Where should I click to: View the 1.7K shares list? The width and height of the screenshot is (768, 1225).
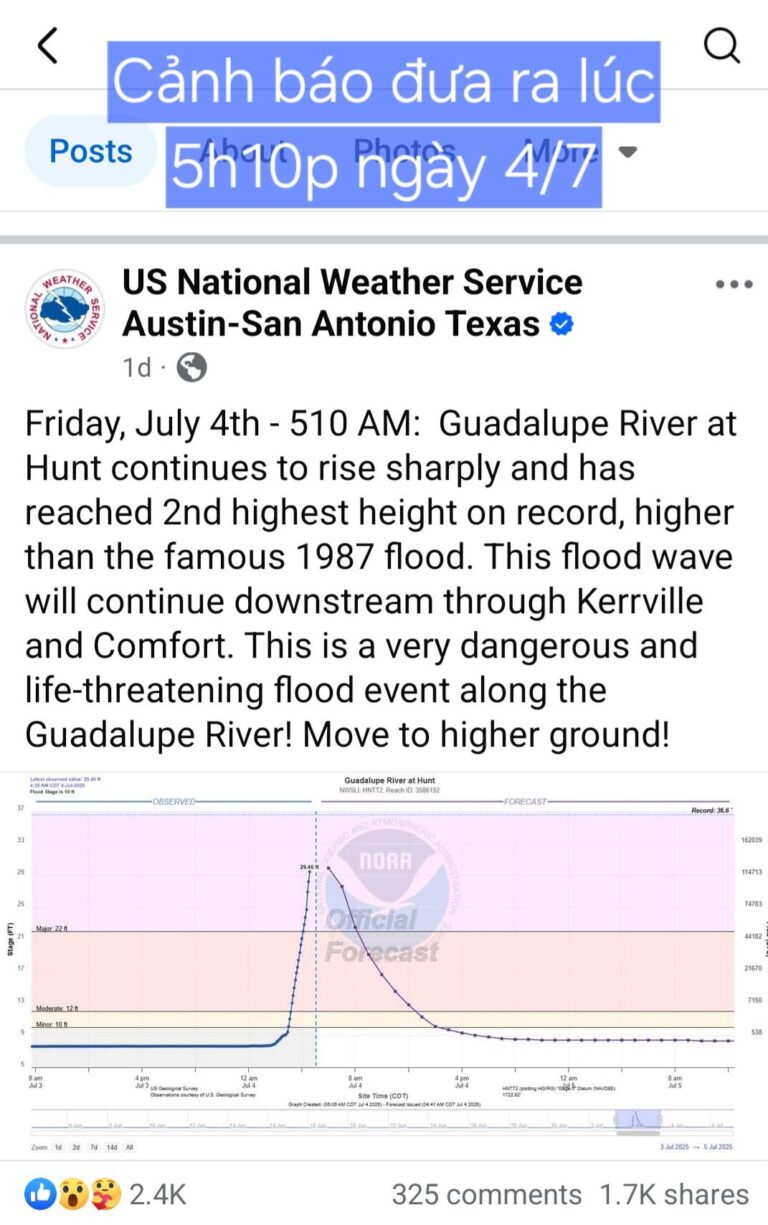tap(674, 1194)
